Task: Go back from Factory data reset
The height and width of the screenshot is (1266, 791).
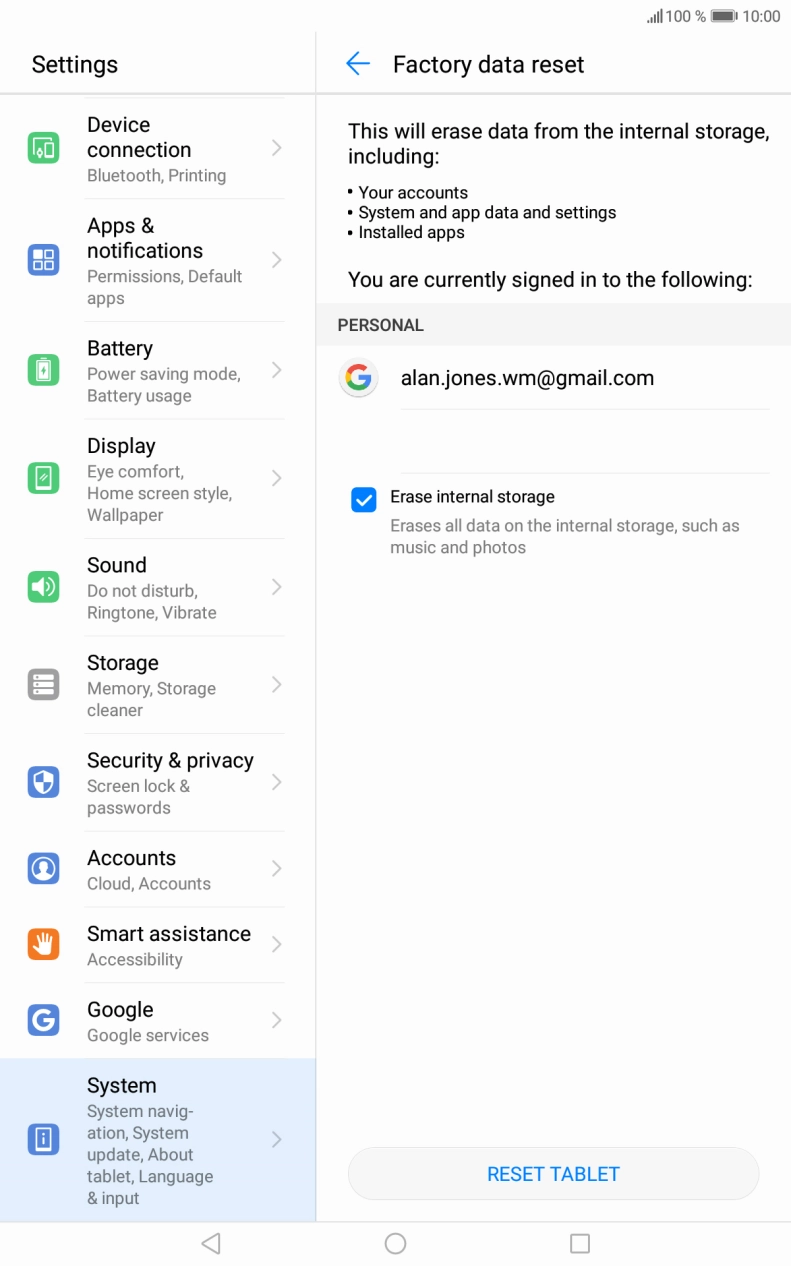Action: point(357,64)
